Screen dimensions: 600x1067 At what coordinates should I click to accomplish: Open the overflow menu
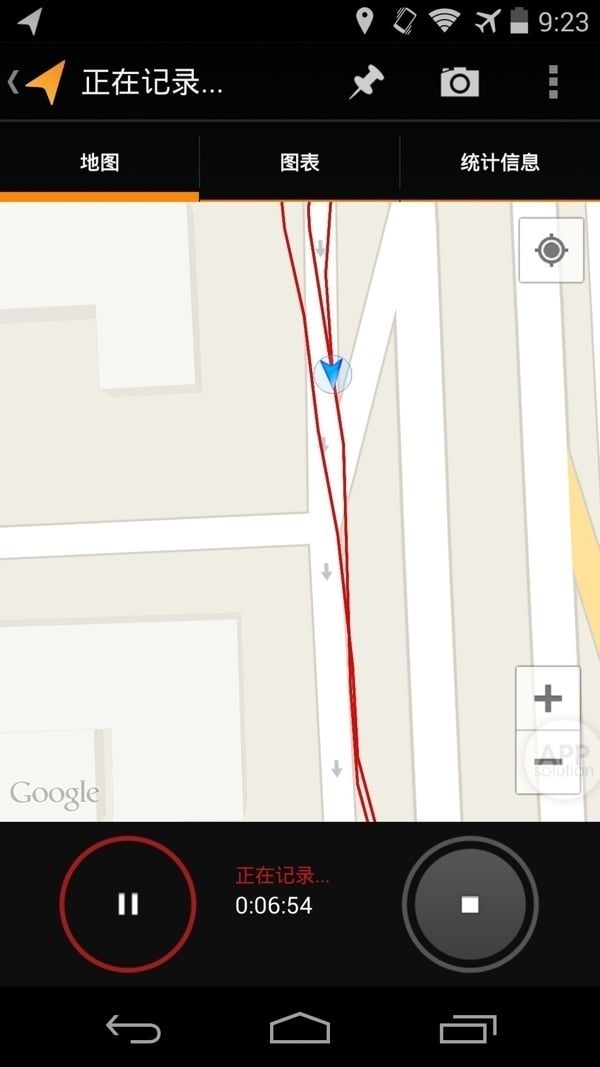(553, 83)
